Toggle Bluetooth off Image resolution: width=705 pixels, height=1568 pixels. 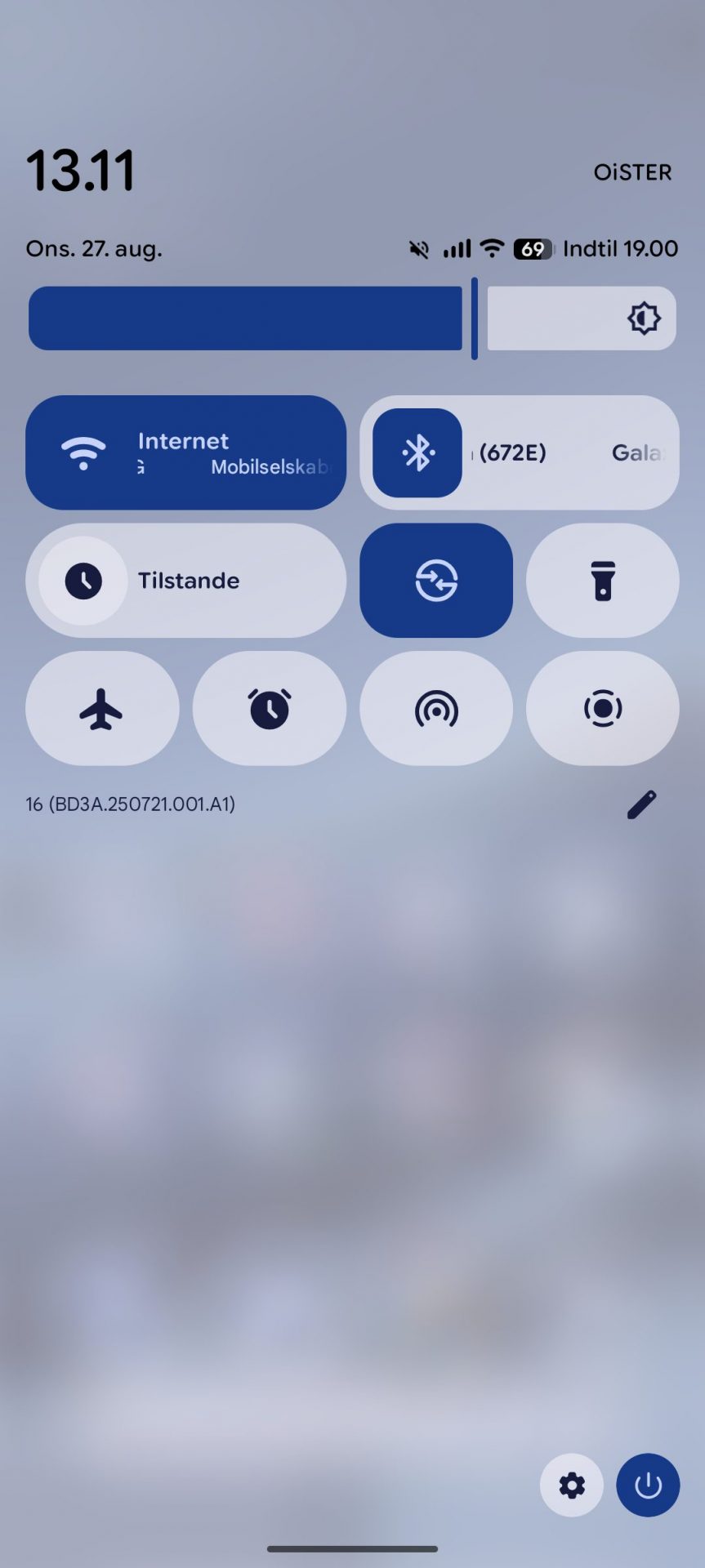417,452
